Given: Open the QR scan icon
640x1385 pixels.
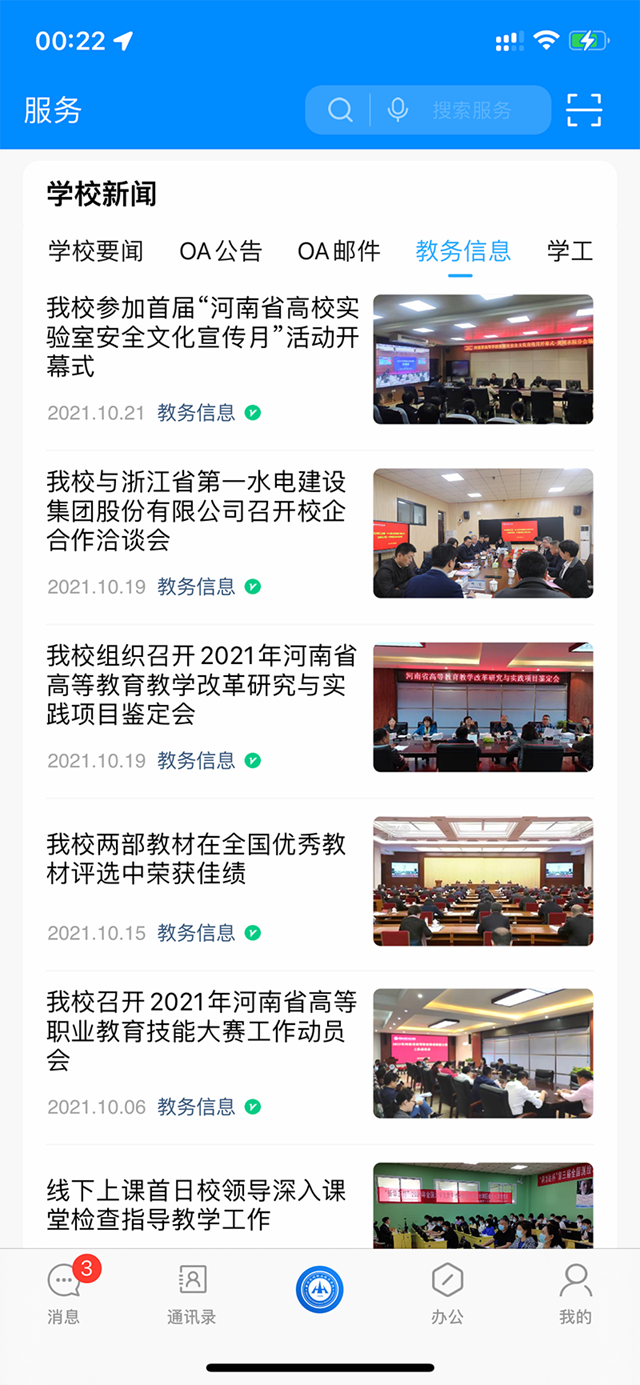Looking at the screenshot, I should coord(584,110).
